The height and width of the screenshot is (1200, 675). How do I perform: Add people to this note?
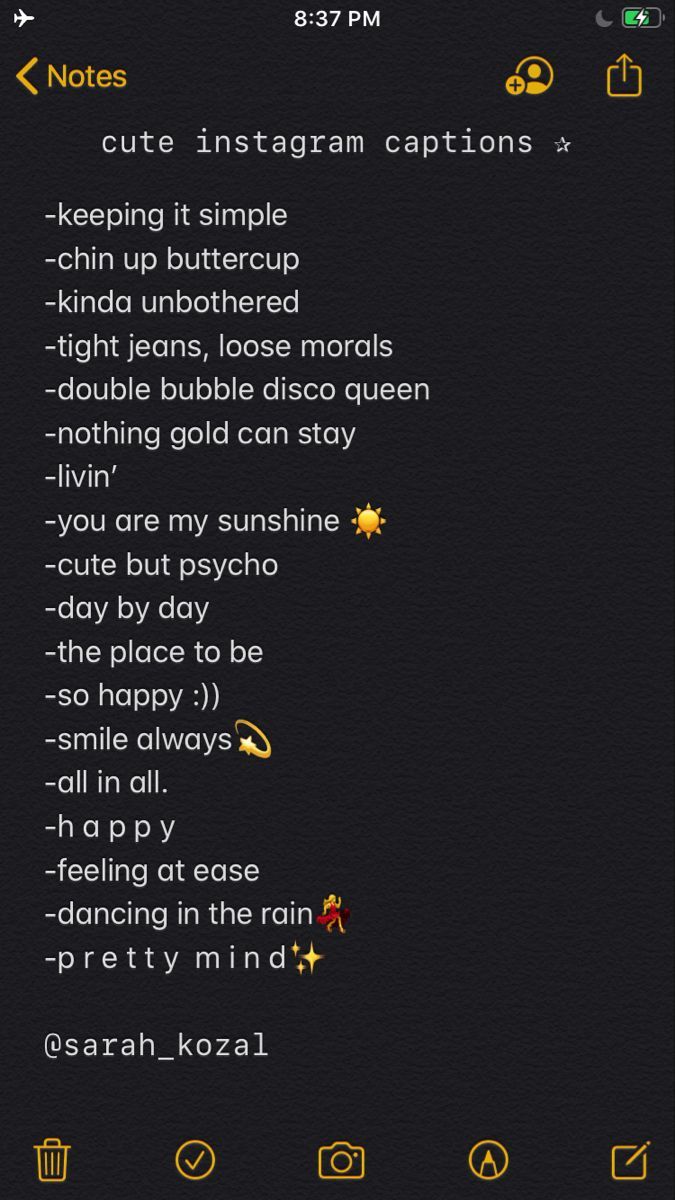(529, 77)
